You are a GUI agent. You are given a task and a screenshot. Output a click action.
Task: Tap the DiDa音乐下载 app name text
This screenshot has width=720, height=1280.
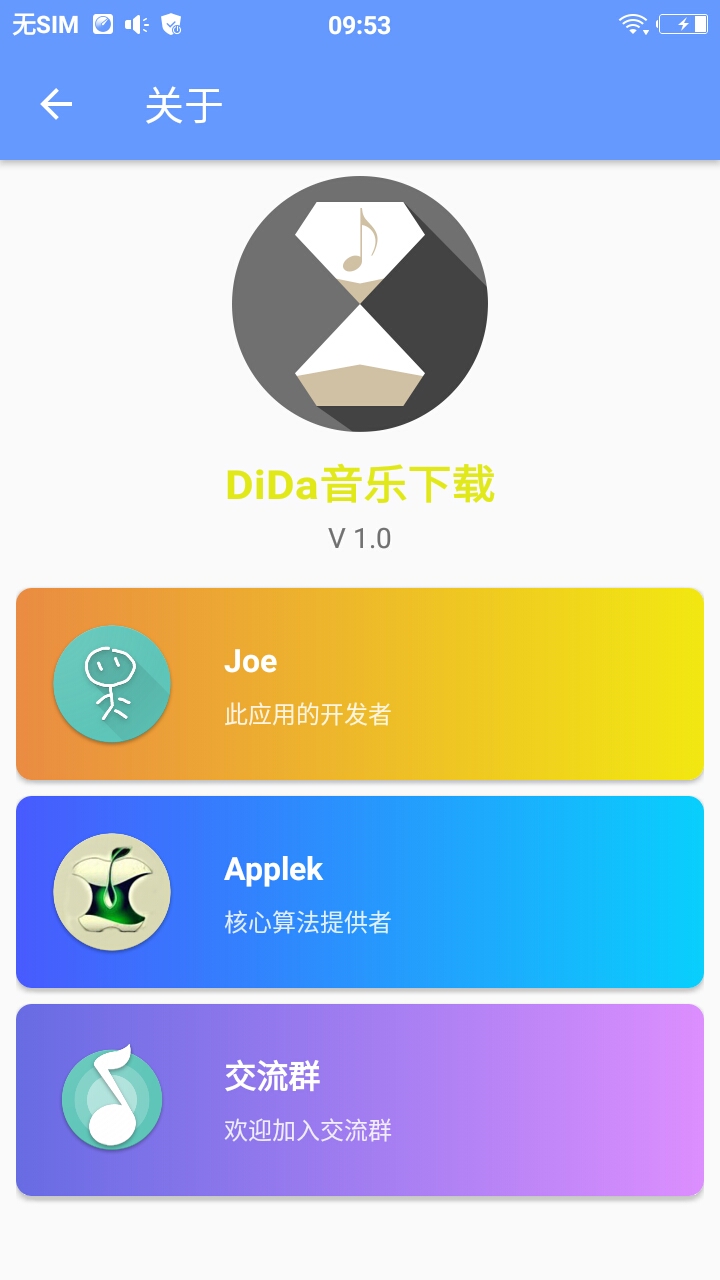pyautogui.click(x=359, y=487)
